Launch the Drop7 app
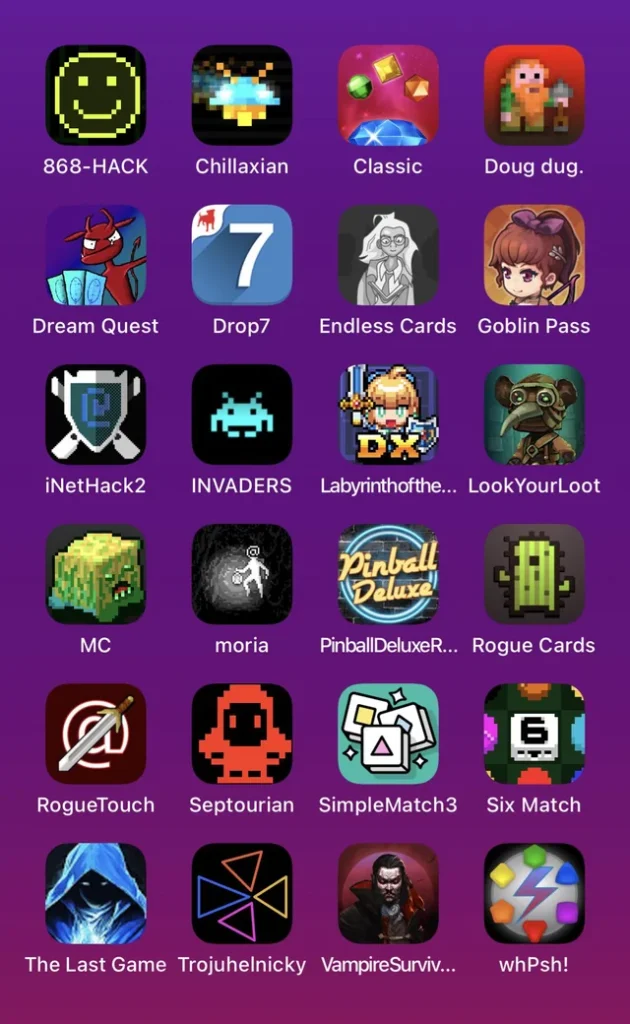Viewport: 630px width, 1024px height. click(242, 255)
